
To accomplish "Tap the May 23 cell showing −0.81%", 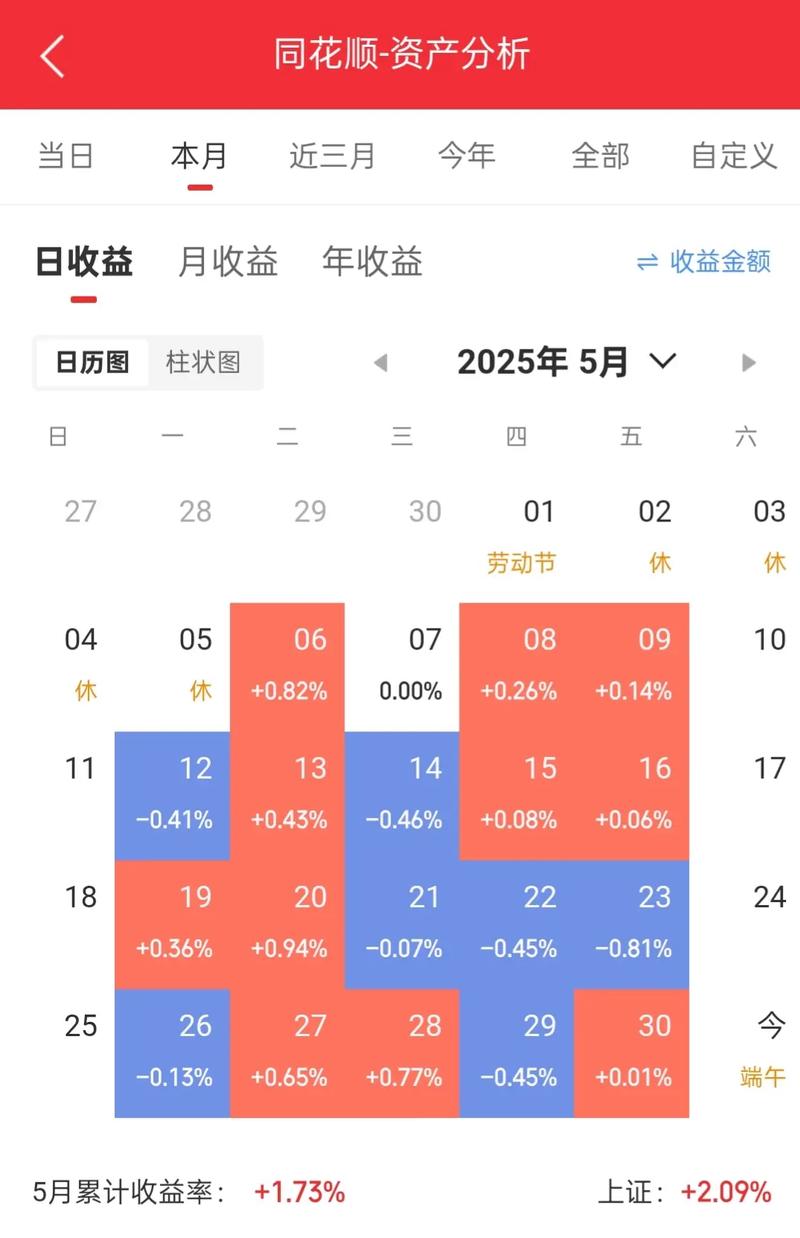I will (x=632, y=924).
